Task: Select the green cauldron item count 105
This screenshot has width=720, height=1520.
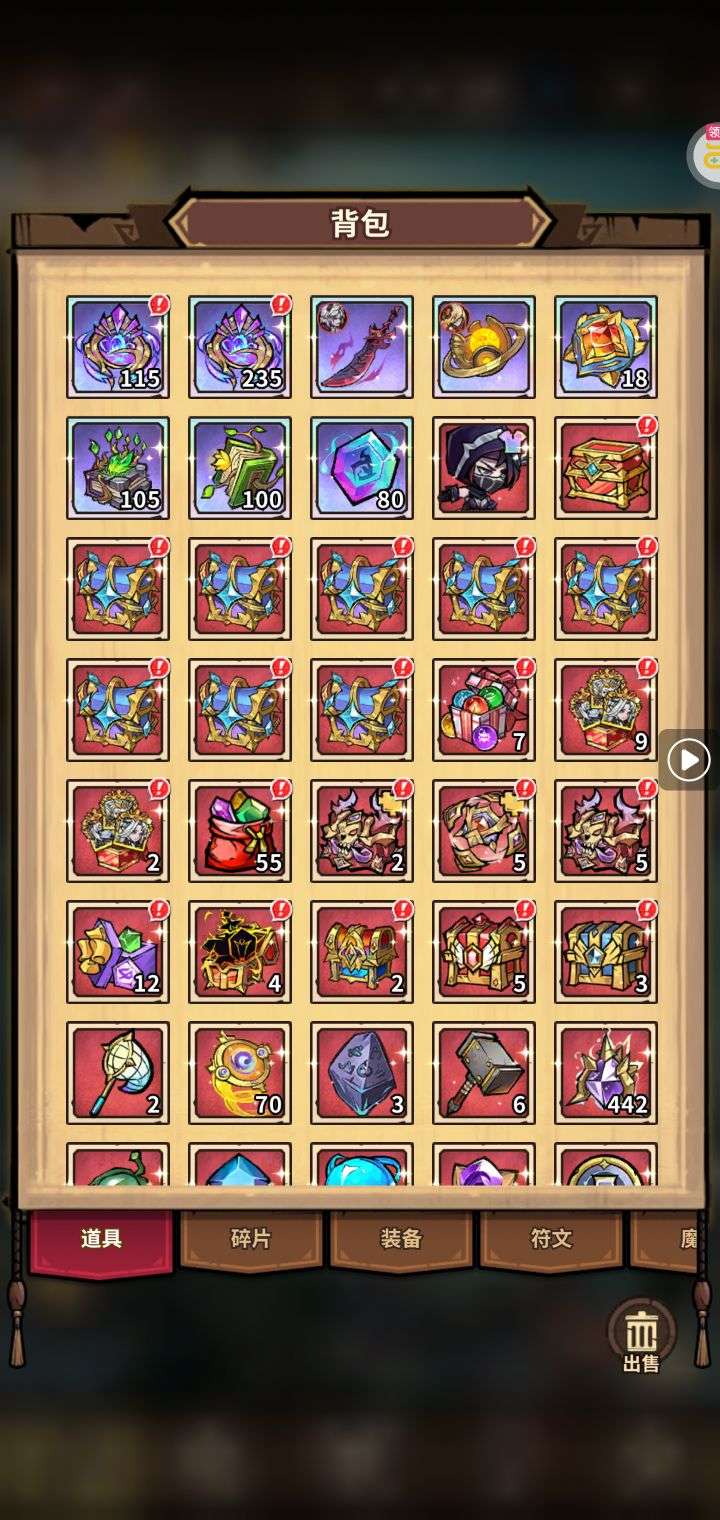Action: coord(118,468)
